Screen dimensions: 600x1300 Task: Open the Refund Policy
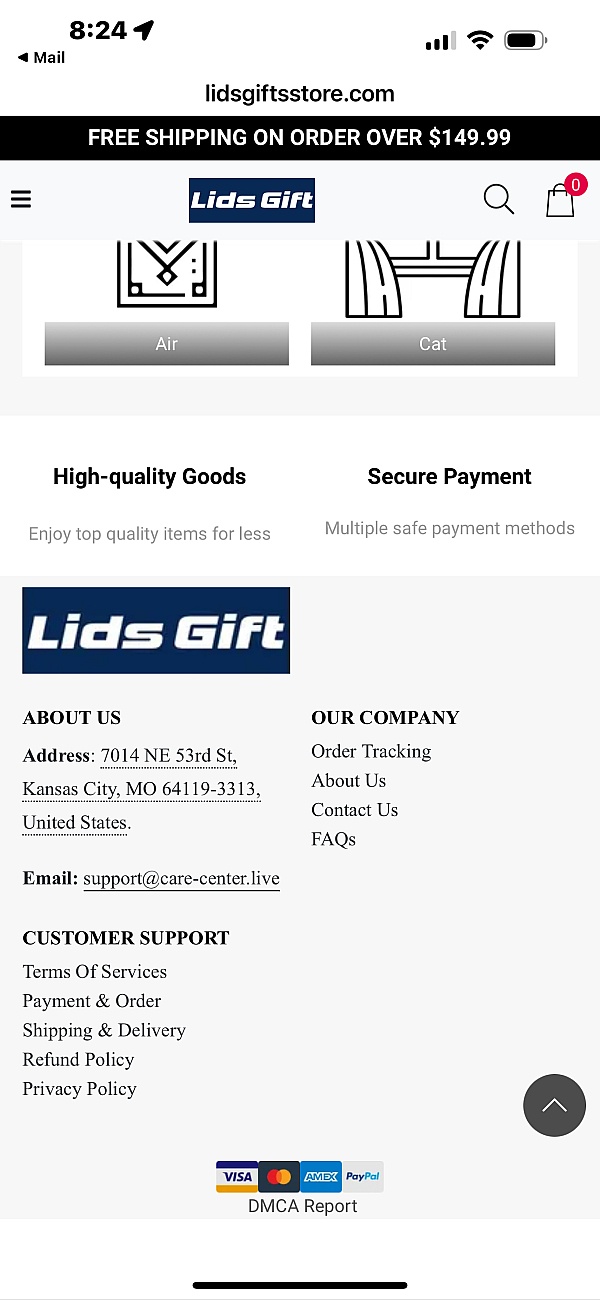(78, 1059)
